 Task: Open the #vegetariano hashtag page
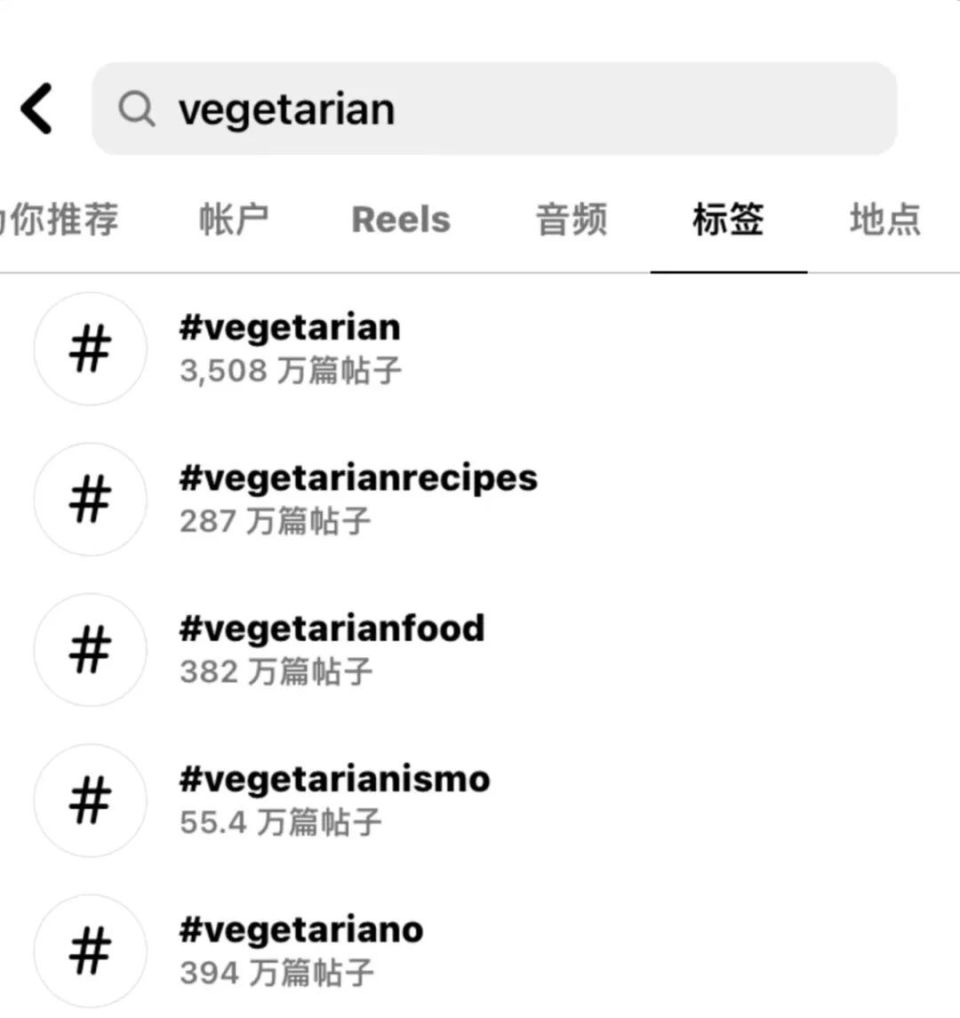(302, 928)
